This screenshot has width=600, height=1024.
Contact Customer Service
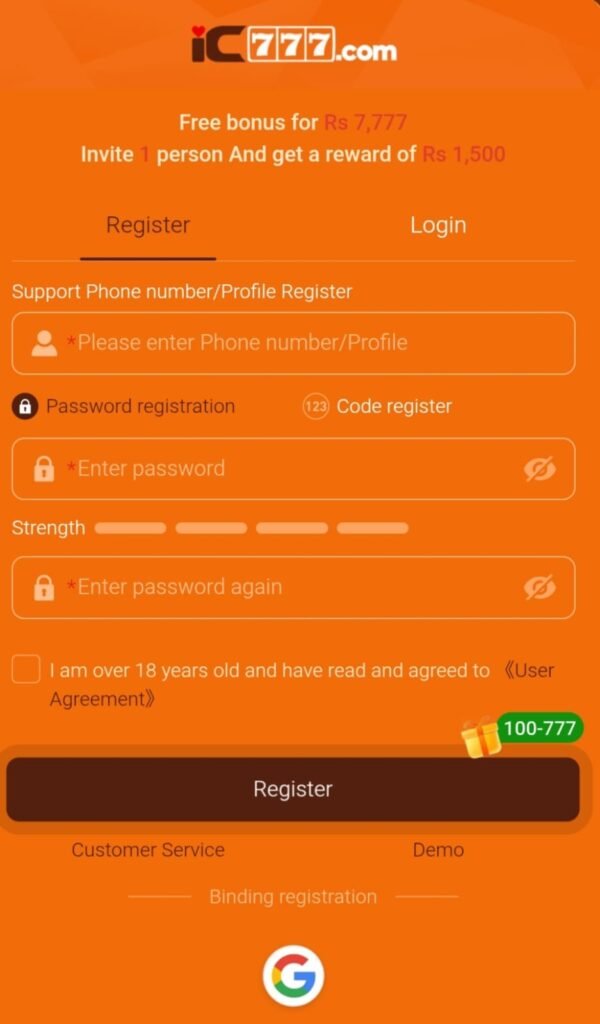pyautogui.click(x=148, y=850)
